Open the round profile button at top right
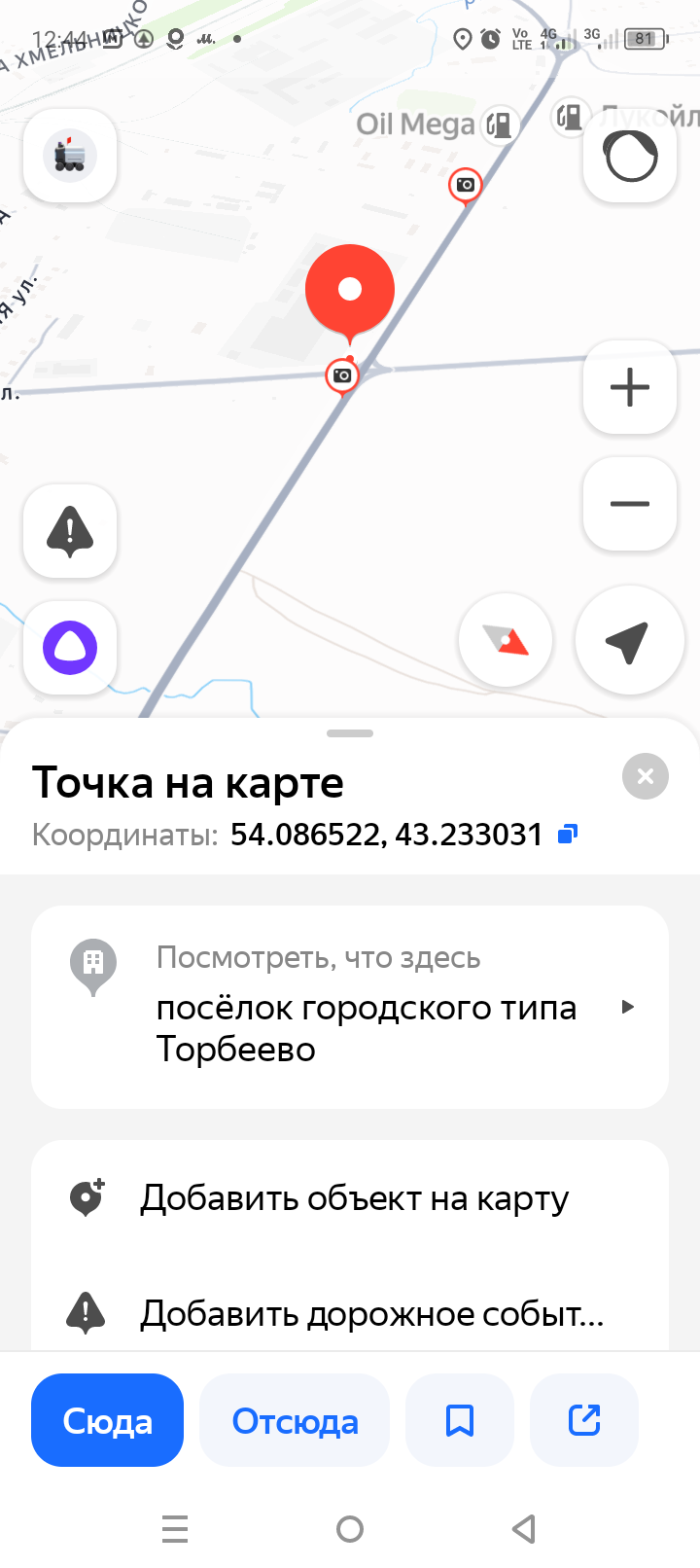 [630, 156]
